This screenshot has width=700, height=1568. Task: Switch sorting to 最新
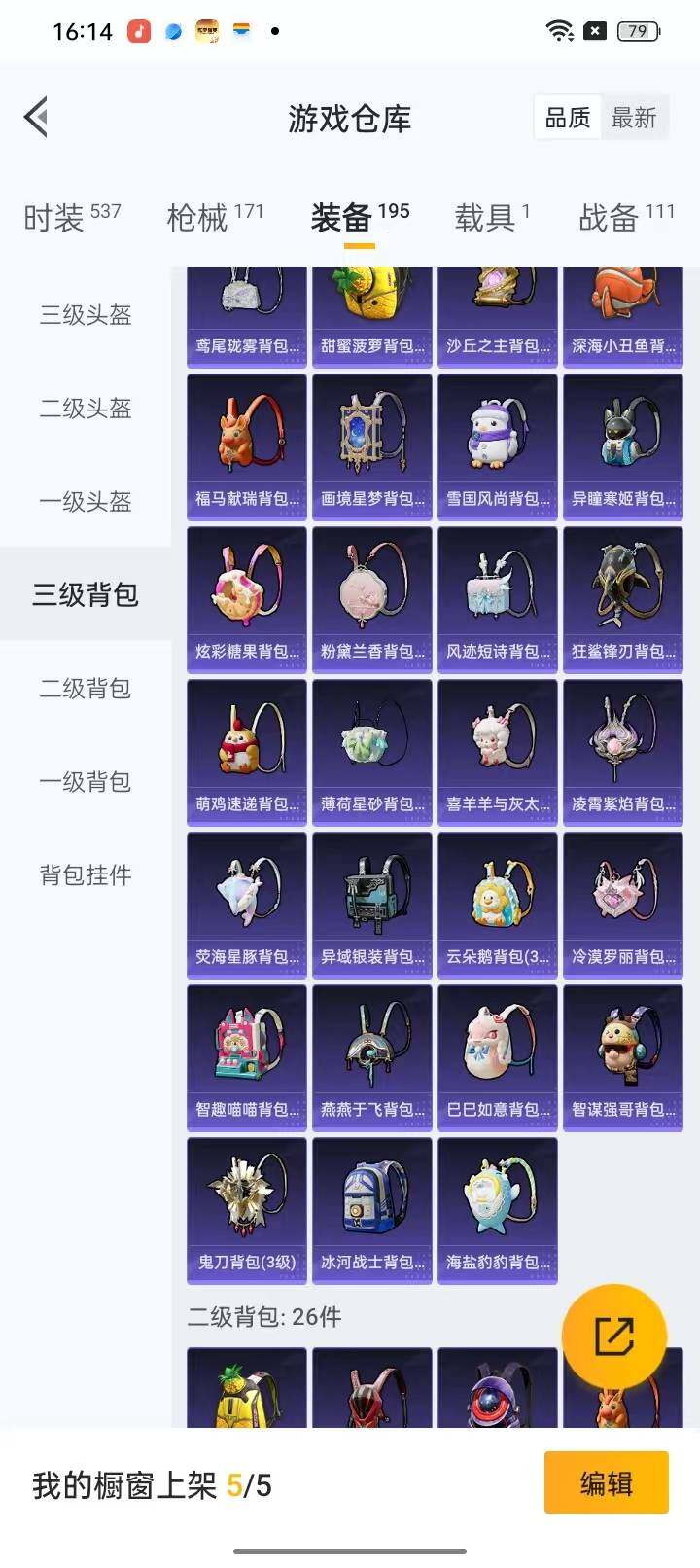[x=635, y=117]
